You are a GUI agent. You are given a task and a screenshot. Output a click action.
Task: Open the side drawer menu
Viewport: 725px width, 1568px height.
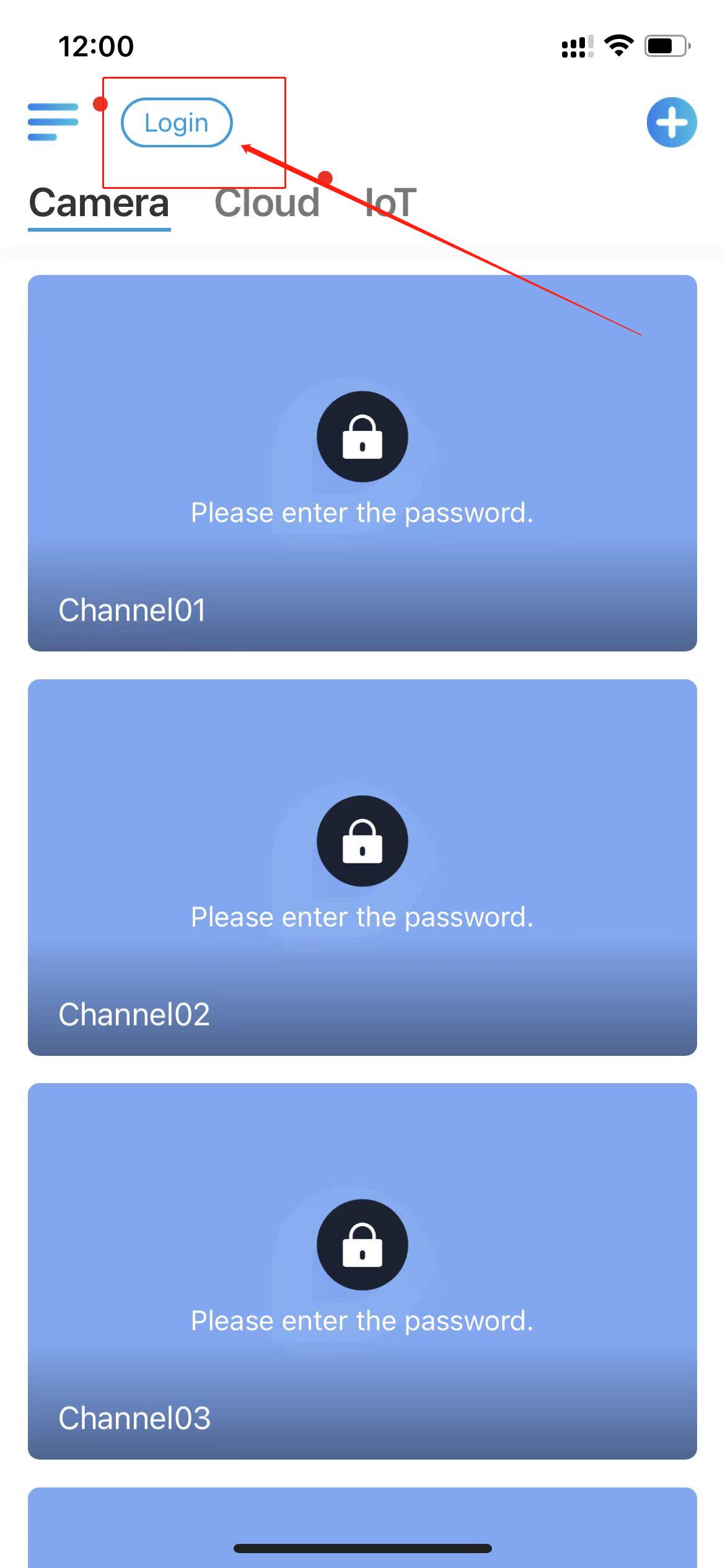[53, 122]
